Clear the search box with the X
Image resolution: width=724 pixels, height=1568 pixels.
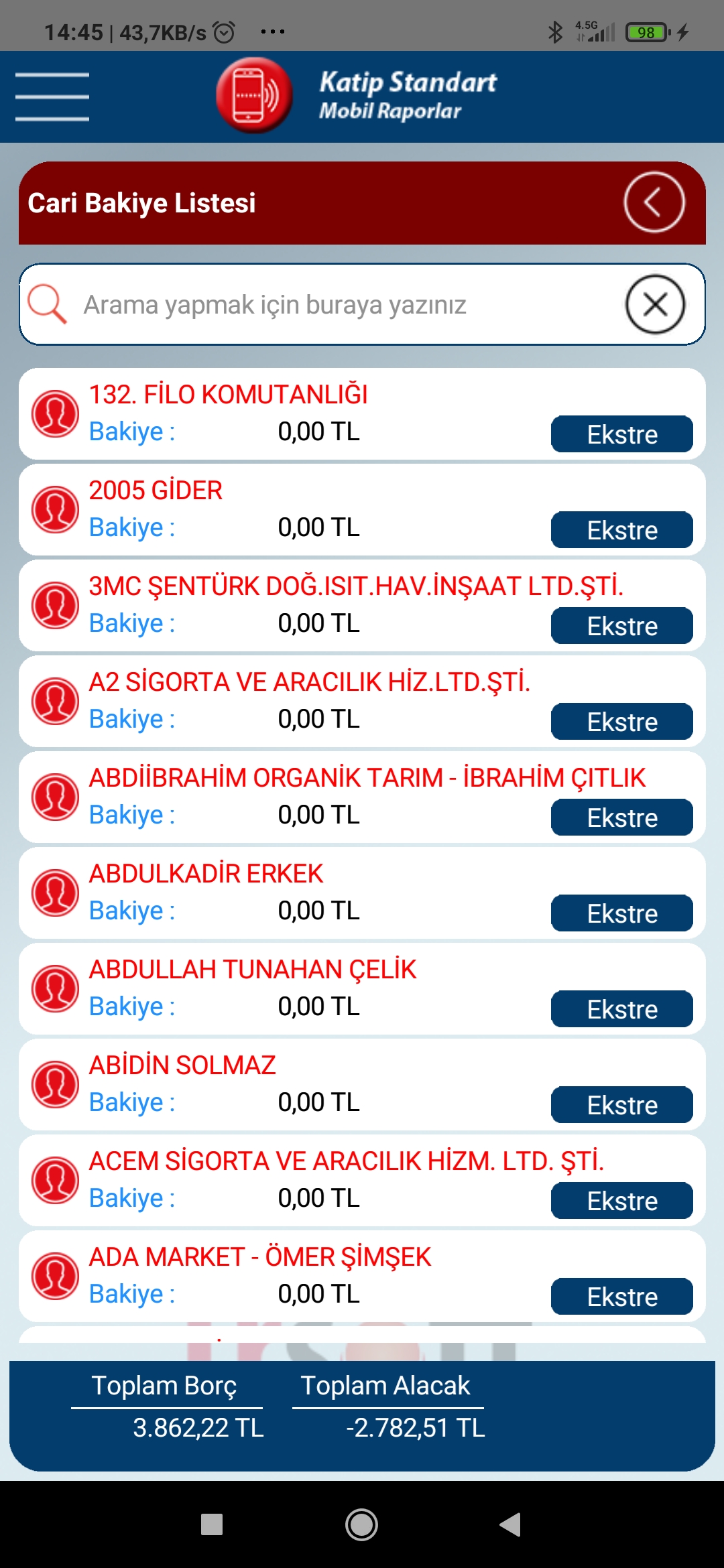coord(655,304)
